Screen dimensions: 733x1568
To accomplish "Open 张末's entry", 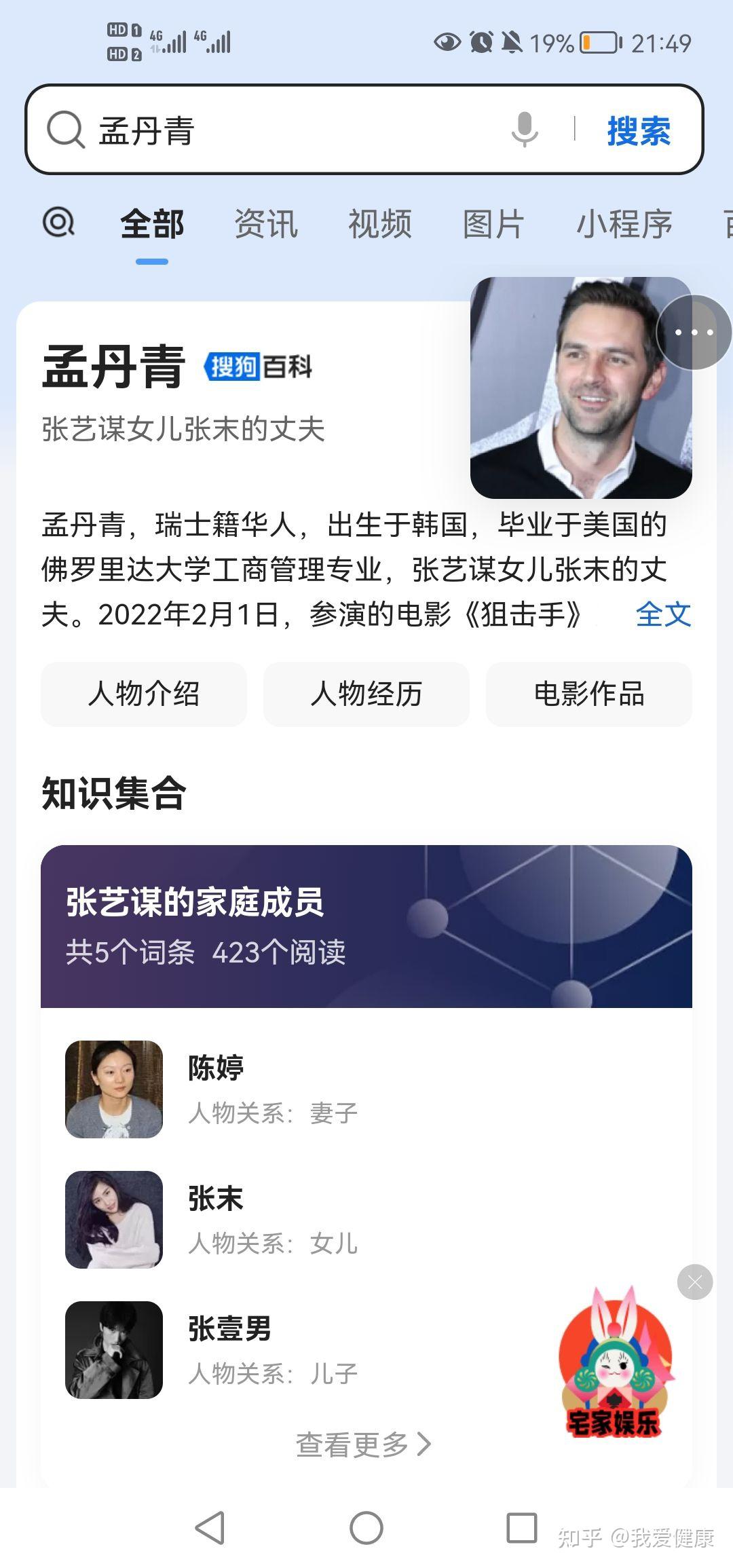I will pos(366,1219).
